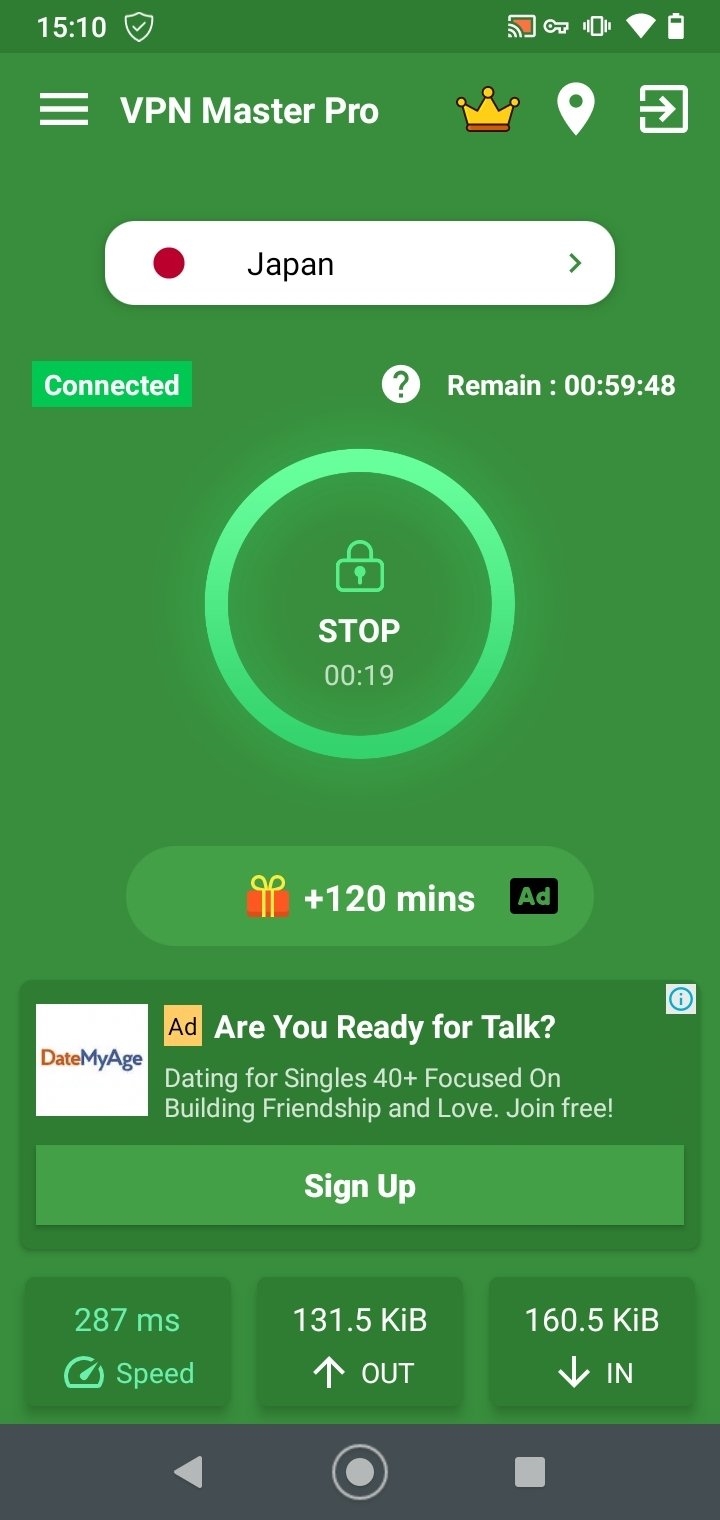Tap the 287 ms Speed tile

click(128, 1344)
